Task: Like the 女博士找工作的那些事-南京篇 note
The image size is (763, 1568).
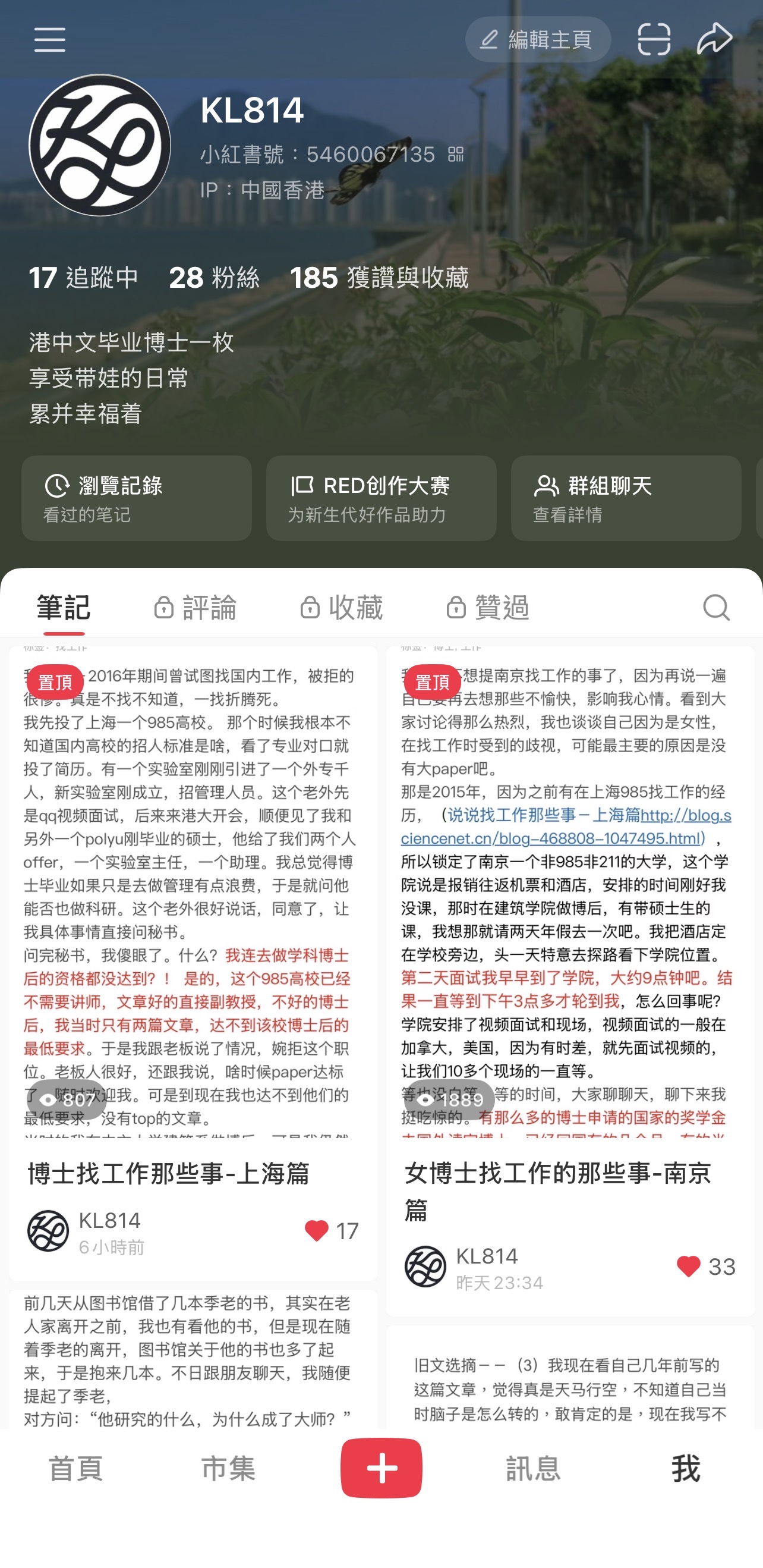Action: coord(688,1266)
